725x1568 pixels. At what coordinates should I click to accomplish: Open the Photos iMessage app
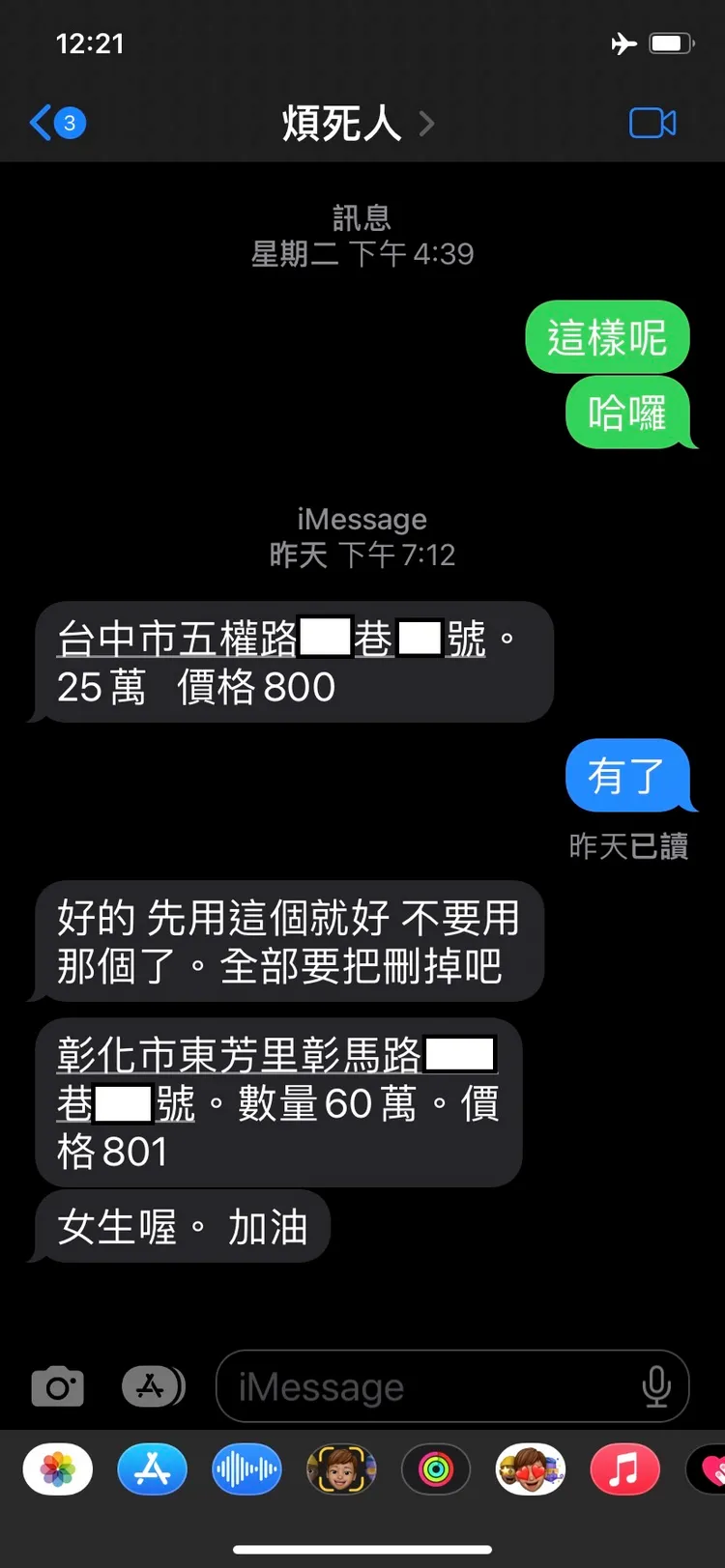(x=57, y=1468)
